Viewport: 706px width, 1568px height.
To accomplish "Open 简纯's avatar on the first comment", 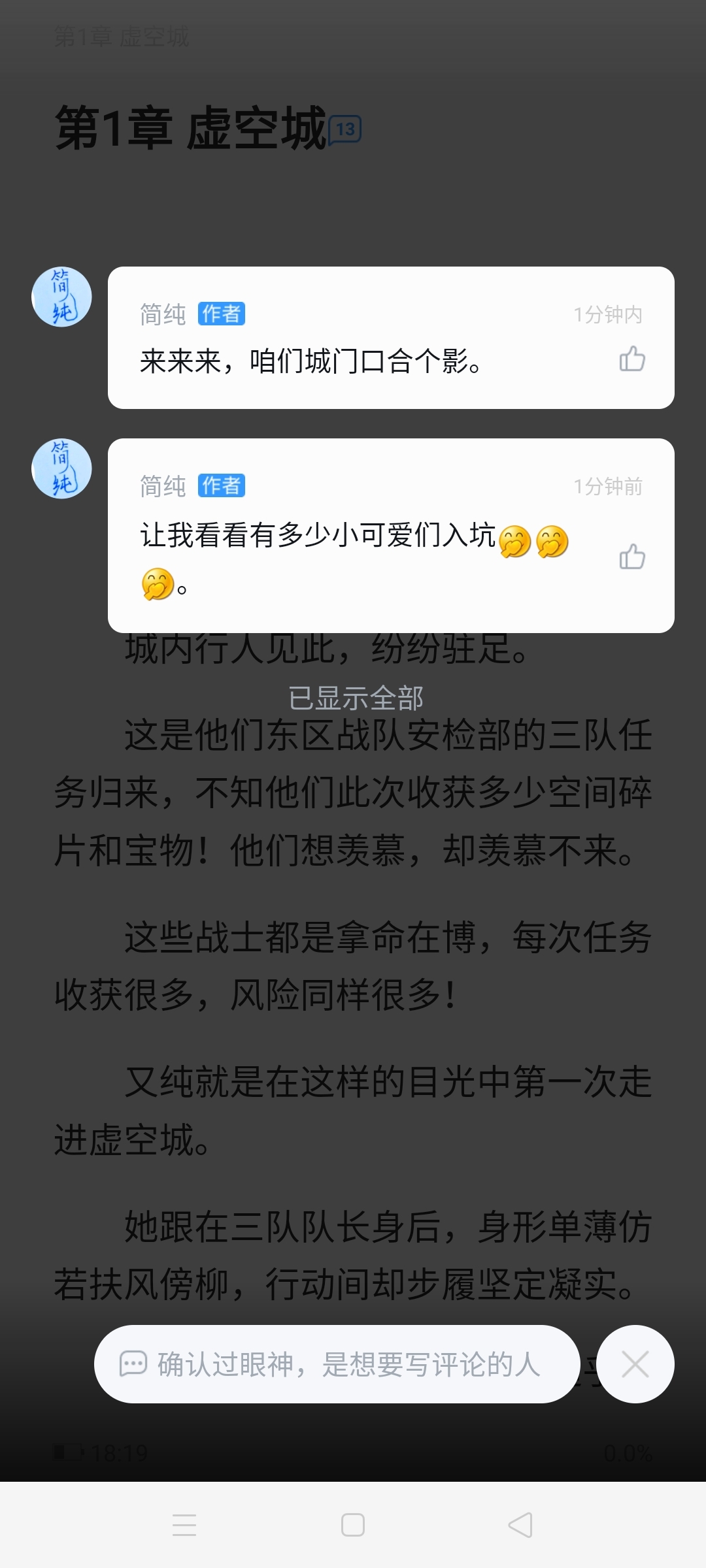I will [x=62, y=297].
